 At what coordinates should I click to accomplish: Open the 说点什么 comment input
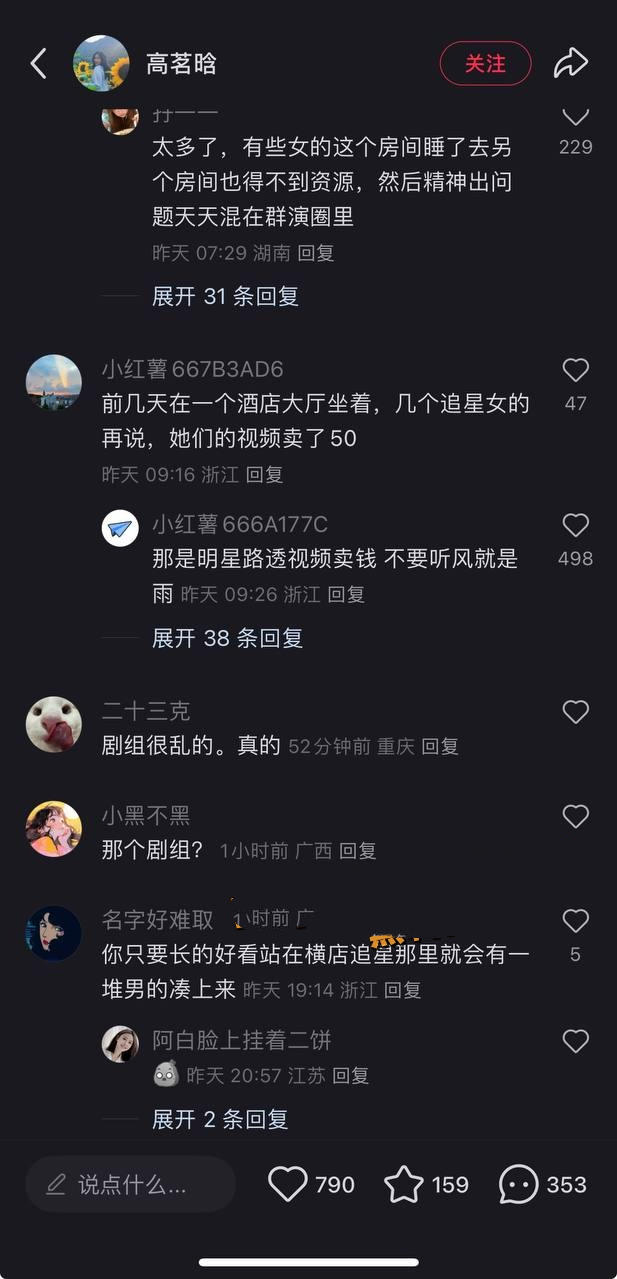(x=131, y=1185)
